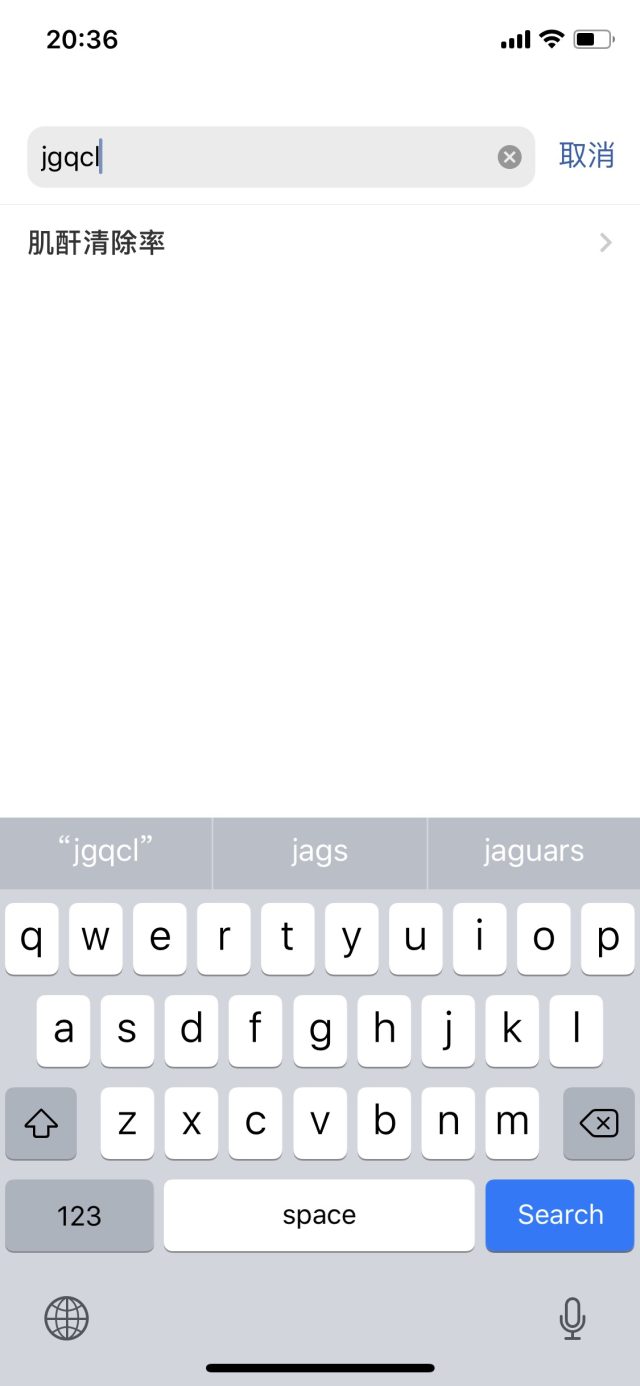The height and width of the screenshot is (1386, 640).
Task: Switch keyboard language with the globe icon
Action: (67, 1318)
